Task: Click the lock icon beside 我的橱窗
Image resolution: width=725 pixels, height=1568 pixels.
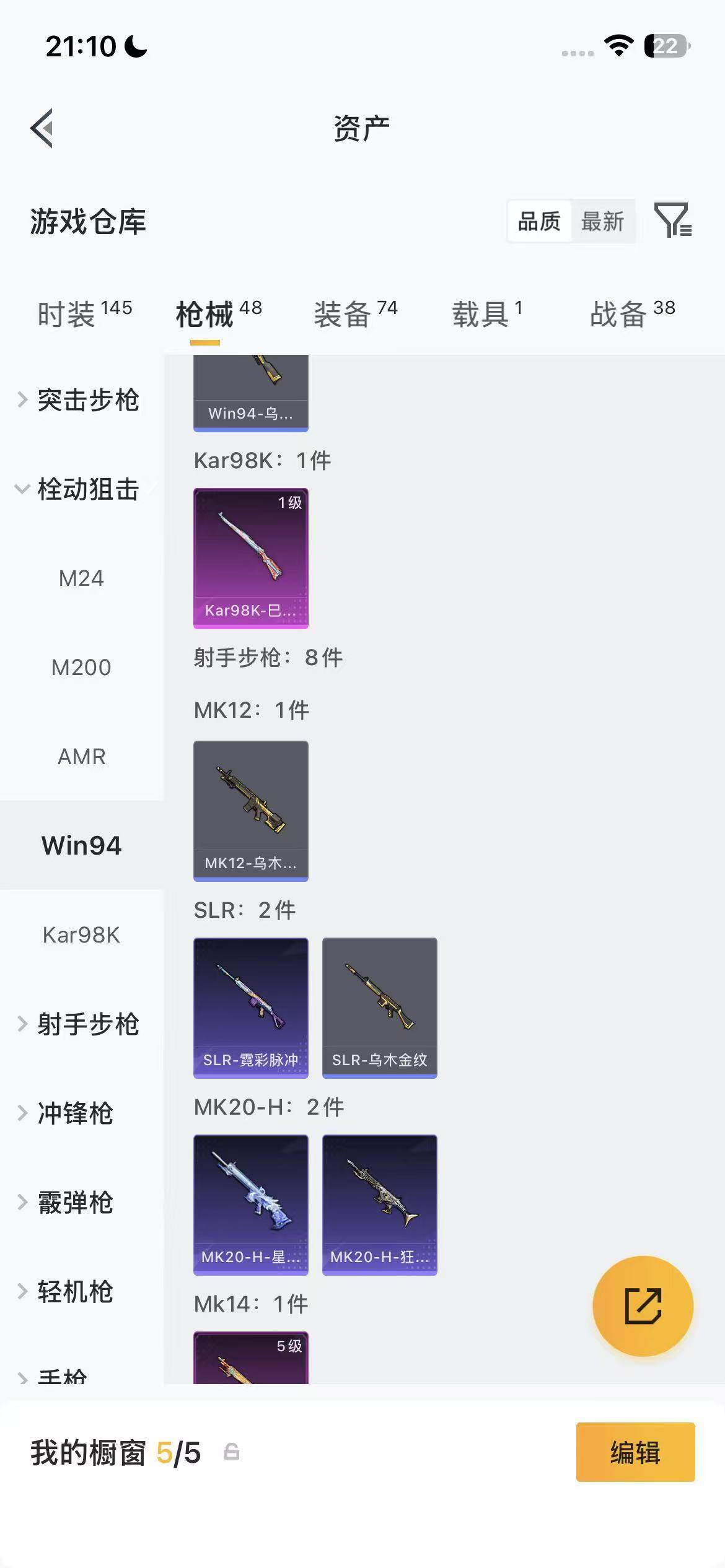Action: (x=229, y=1453)
